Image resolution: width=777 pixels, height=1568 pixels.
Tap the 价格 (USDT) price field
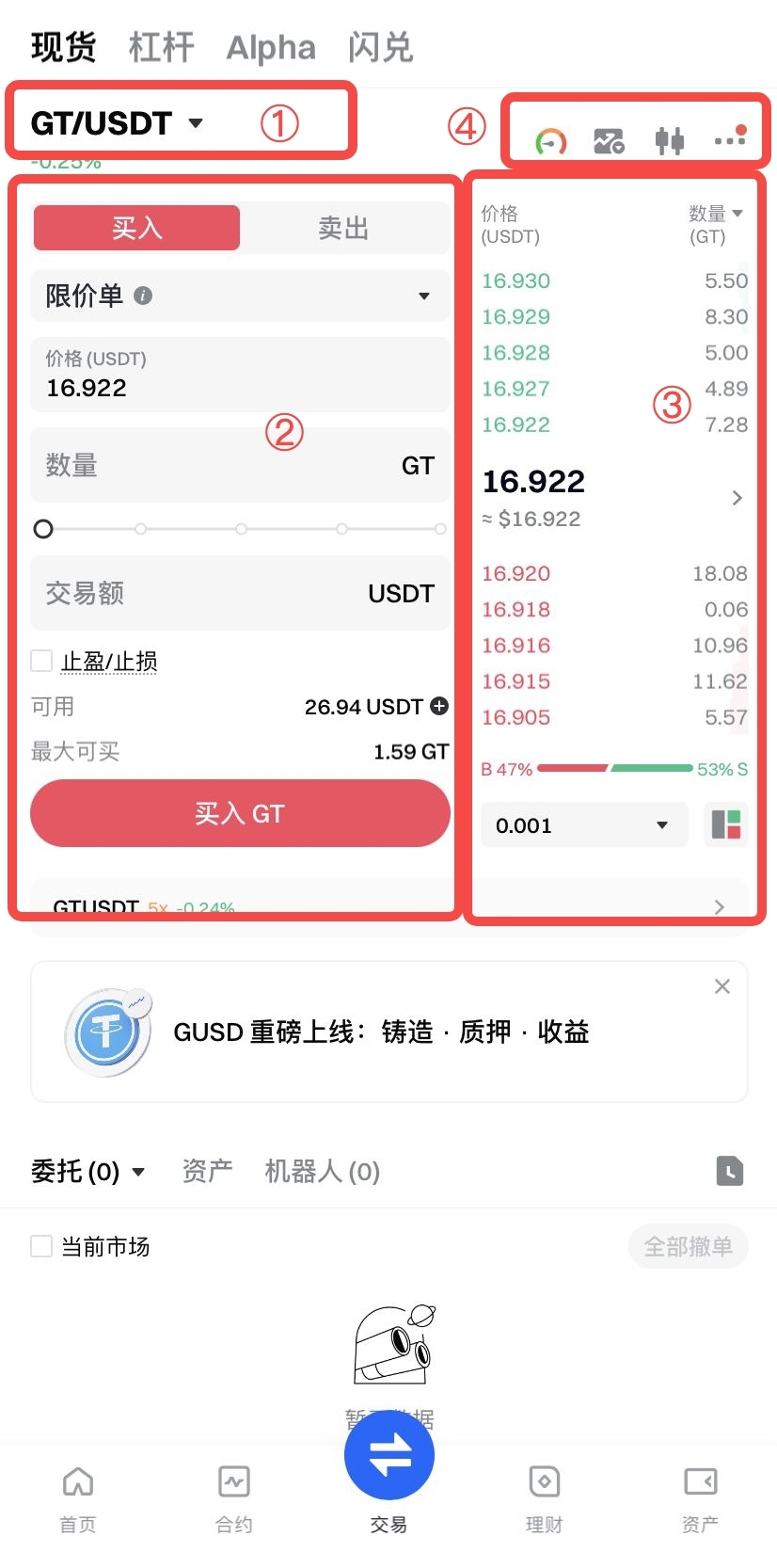[239, 375]
